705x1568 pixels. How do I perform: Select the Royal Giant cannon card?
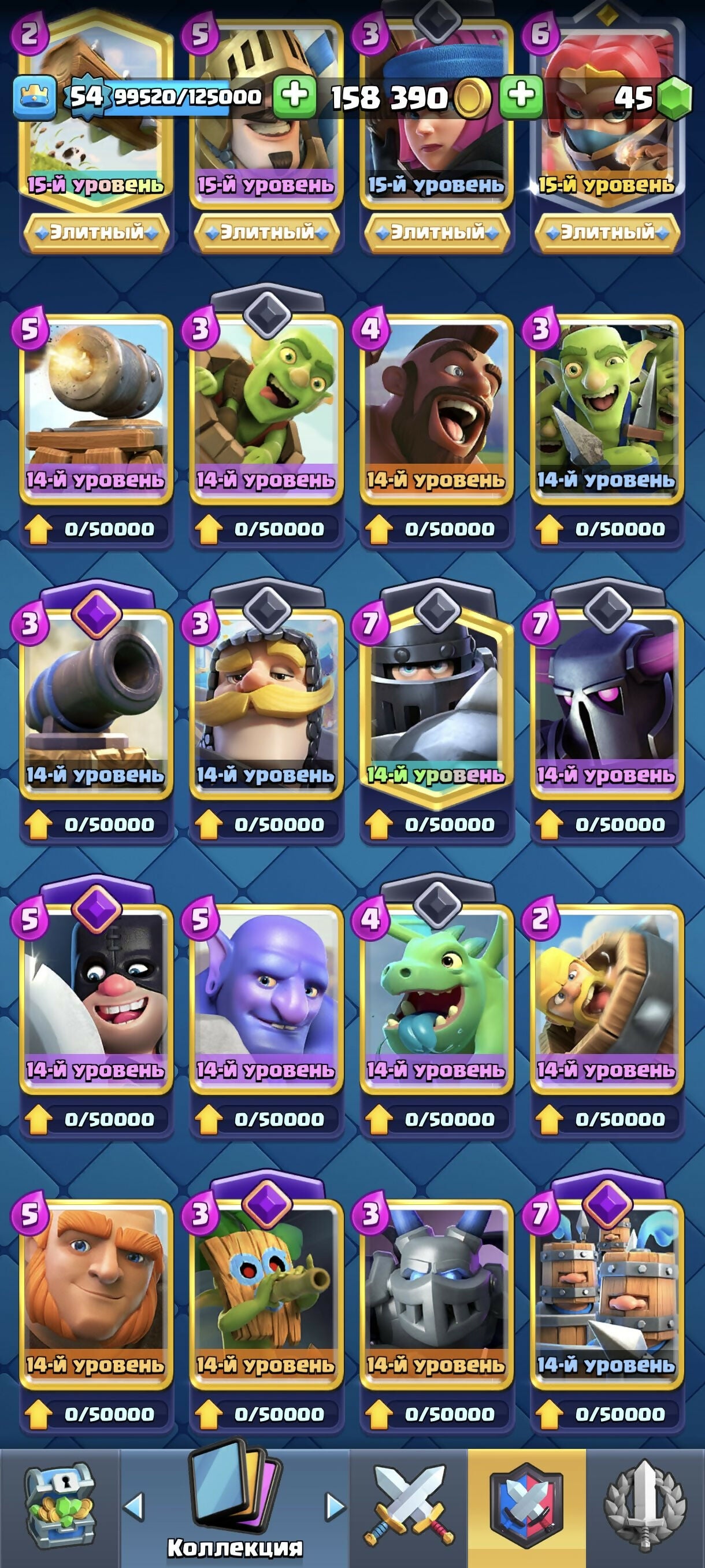[x=95, y=700]
